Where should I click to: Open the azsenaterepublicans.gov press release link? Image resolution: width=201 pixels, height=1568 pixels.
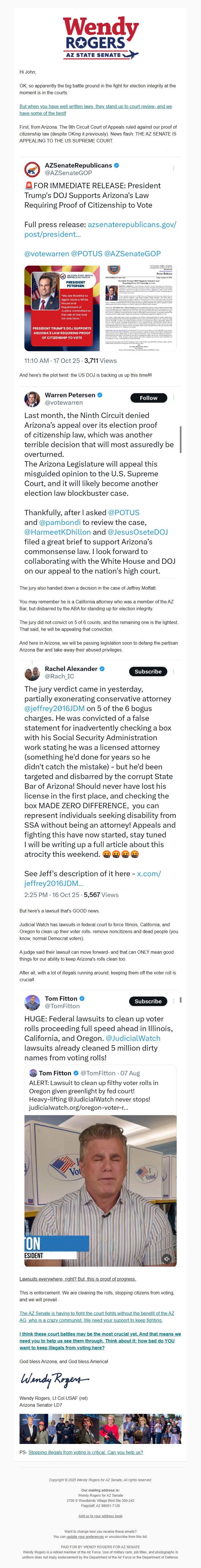[x=100, y=229]
